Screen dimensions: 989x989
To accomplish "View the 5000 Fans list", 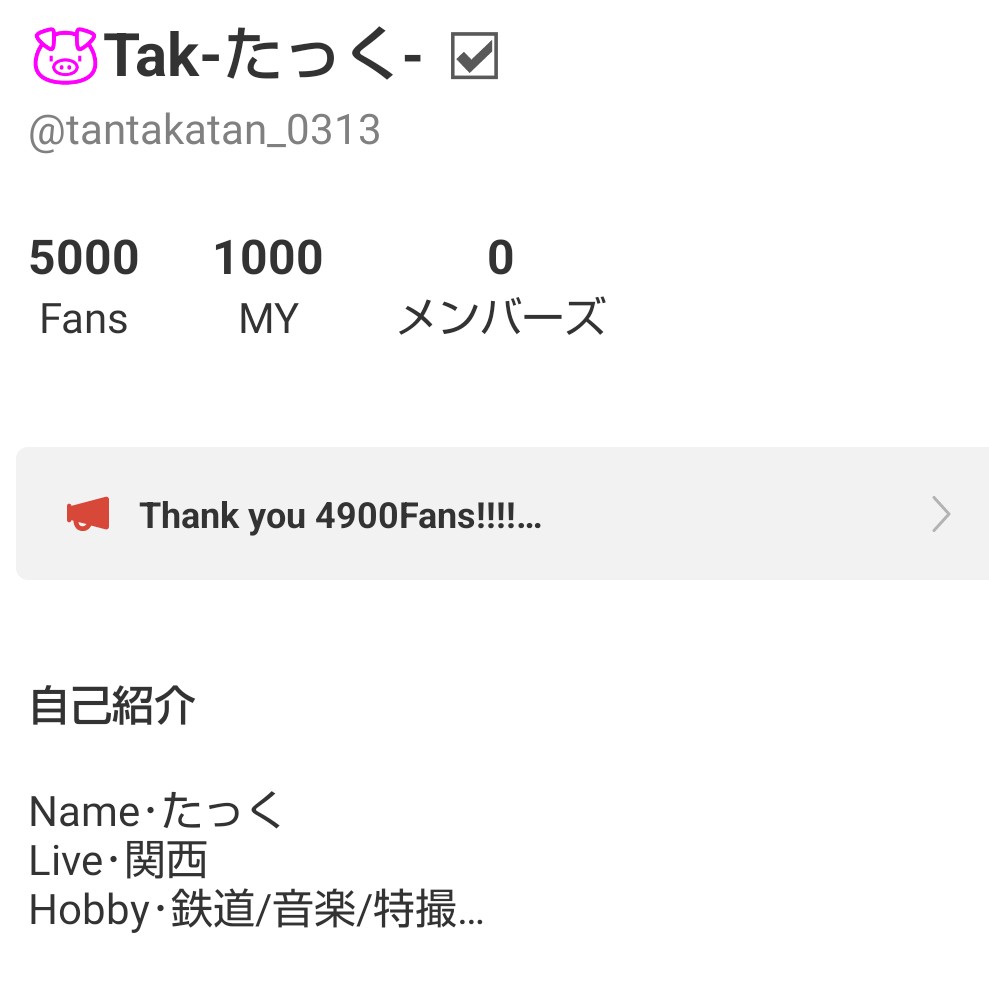I will click(84, 286).
